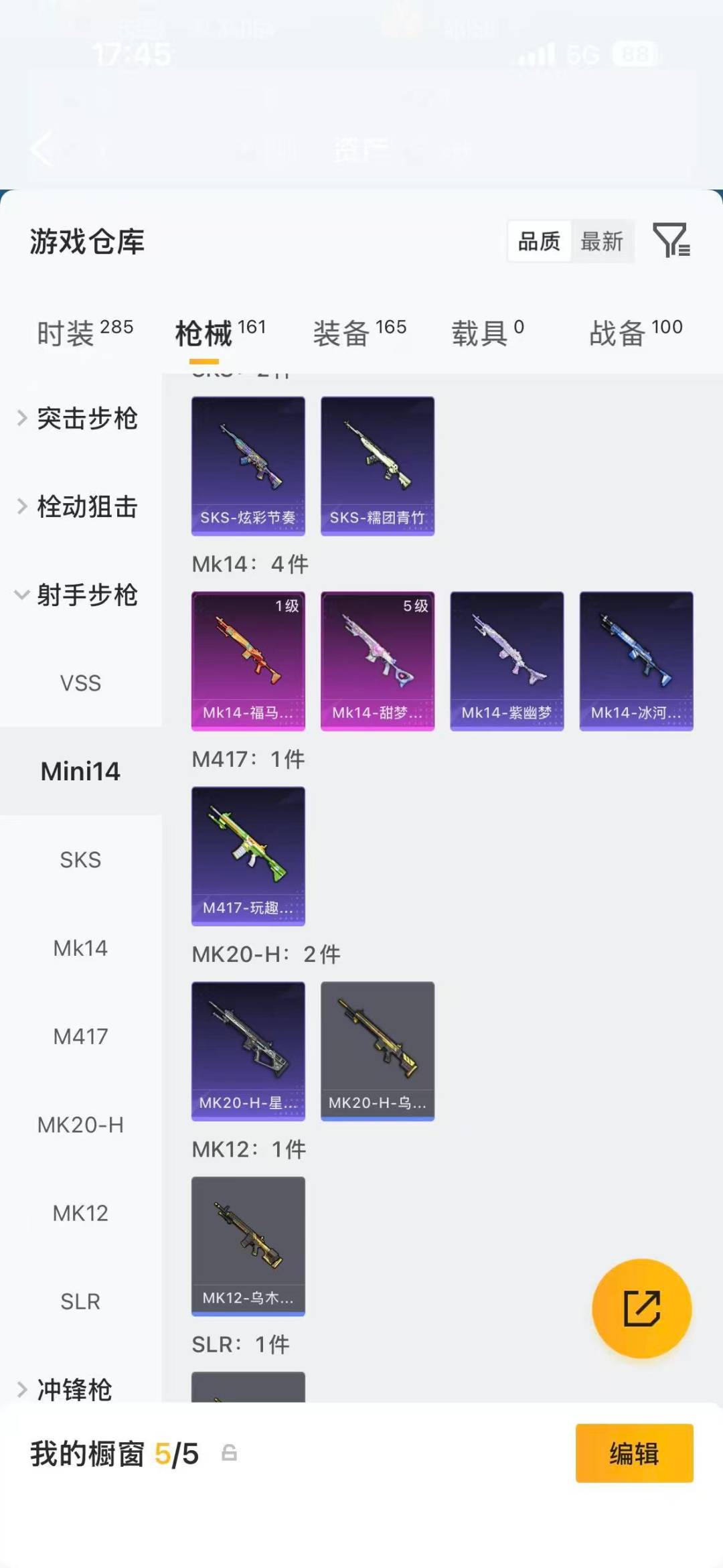Open the SKS-炫彩节奏 skin thumbnail

click(x=248, y=466)
